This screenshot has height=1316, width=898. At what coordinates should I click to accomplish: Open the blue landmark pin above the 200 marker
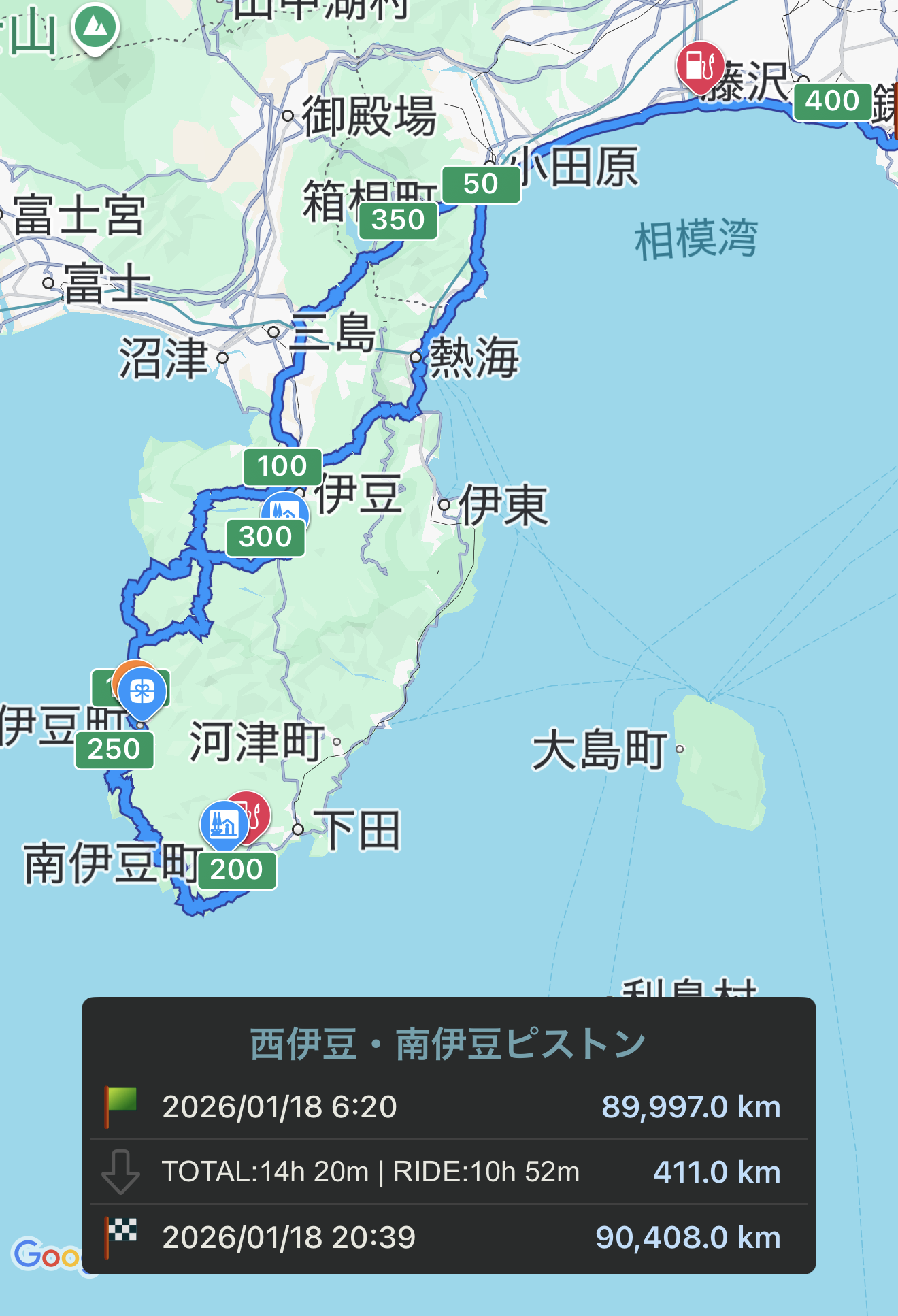223,824
